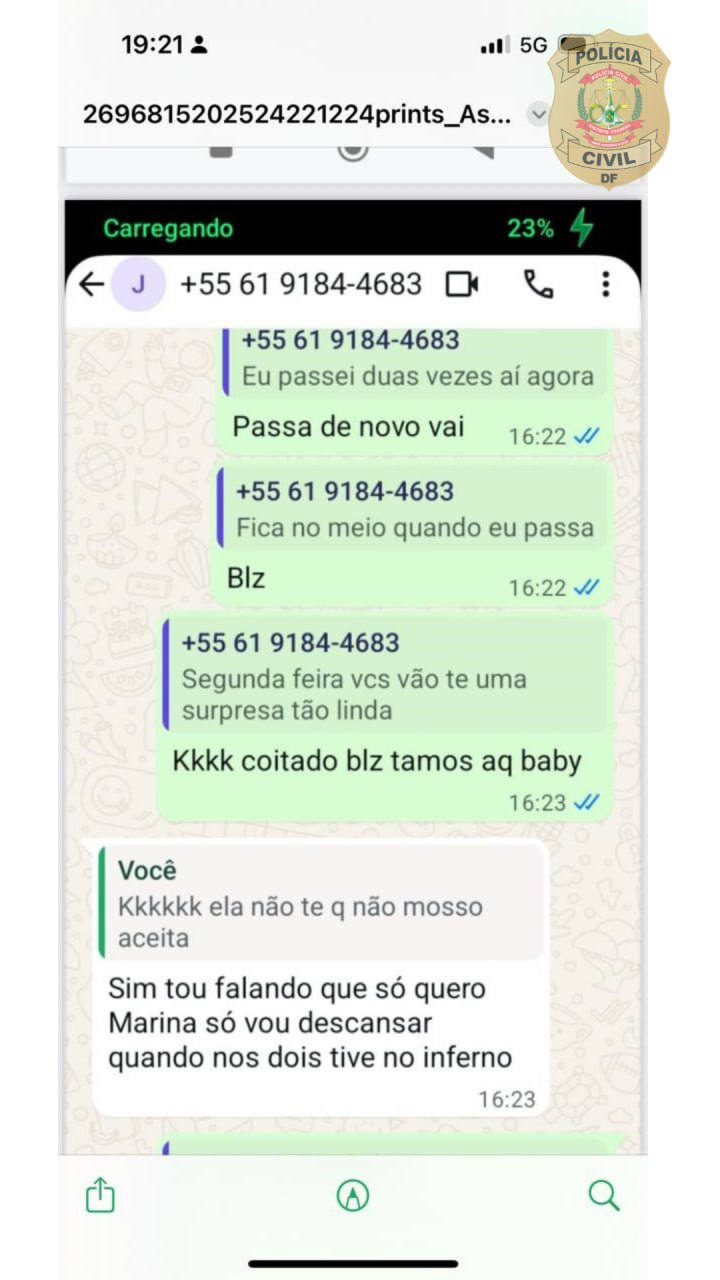Enable the markup pen tool
Viewport: 720px width, 1280px height.
click(x=353, y=1195)
